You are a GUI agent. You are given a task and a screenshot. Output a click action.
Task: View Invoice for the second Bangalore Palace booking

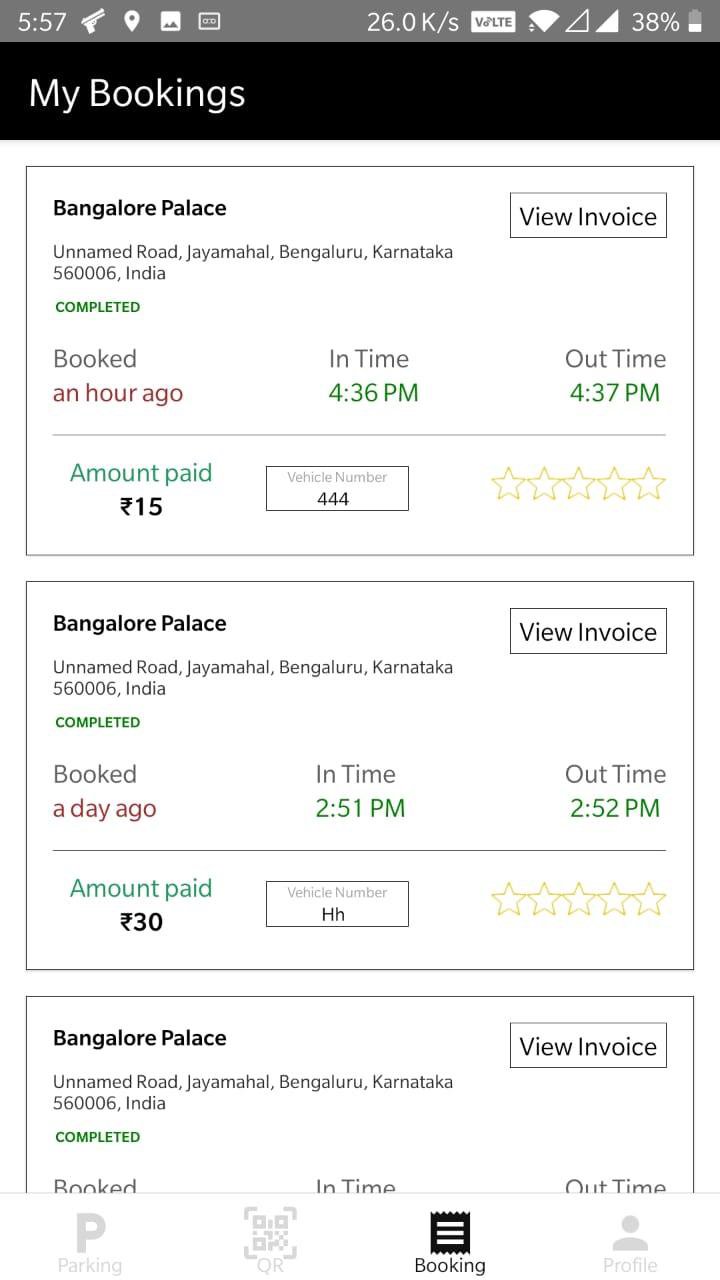pos(587,630)
